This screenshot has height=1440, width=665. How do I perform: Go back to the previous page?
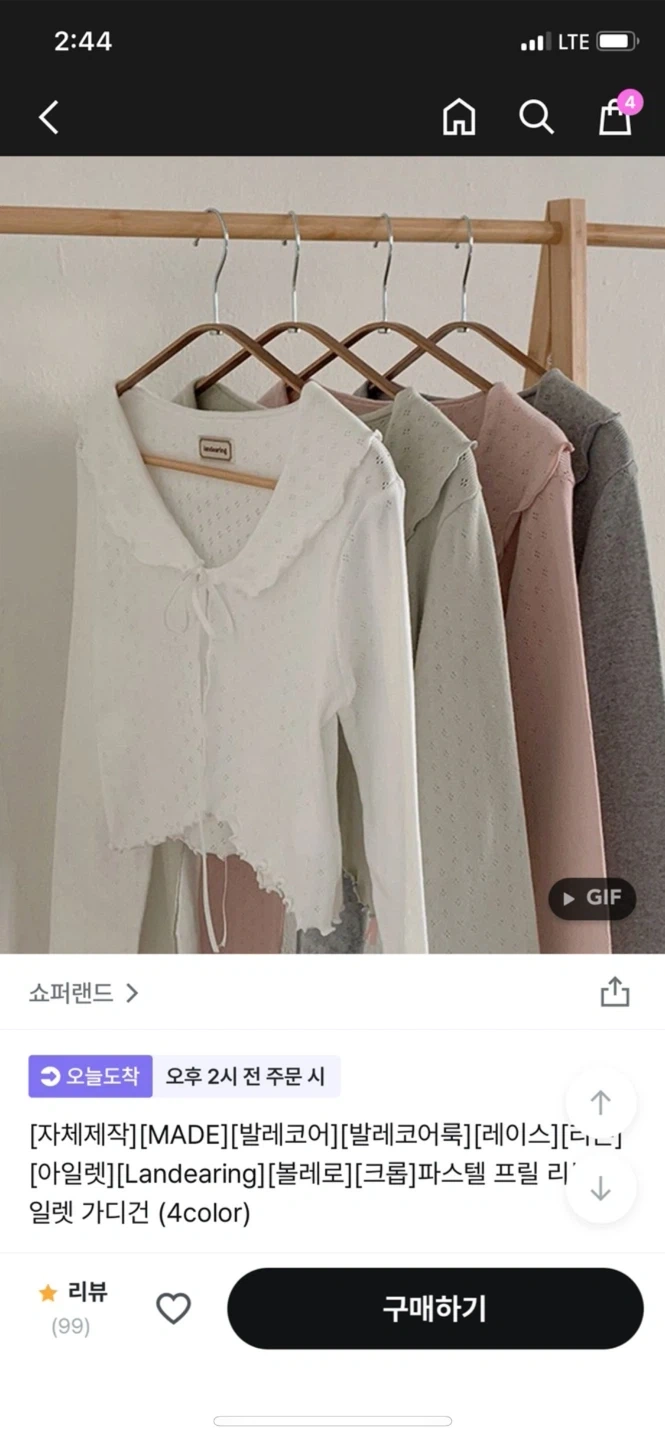[49, 118]
